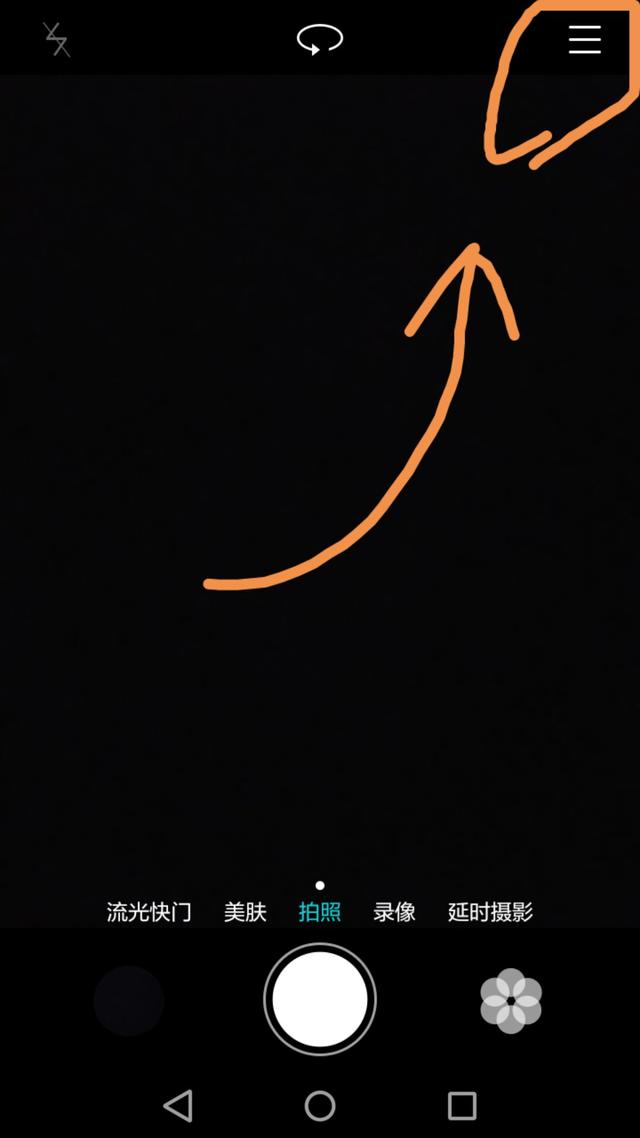Screen dimensions: 640x1138
Task: Open the last photo thumbnail
Action: click(x=129, y=1000)
